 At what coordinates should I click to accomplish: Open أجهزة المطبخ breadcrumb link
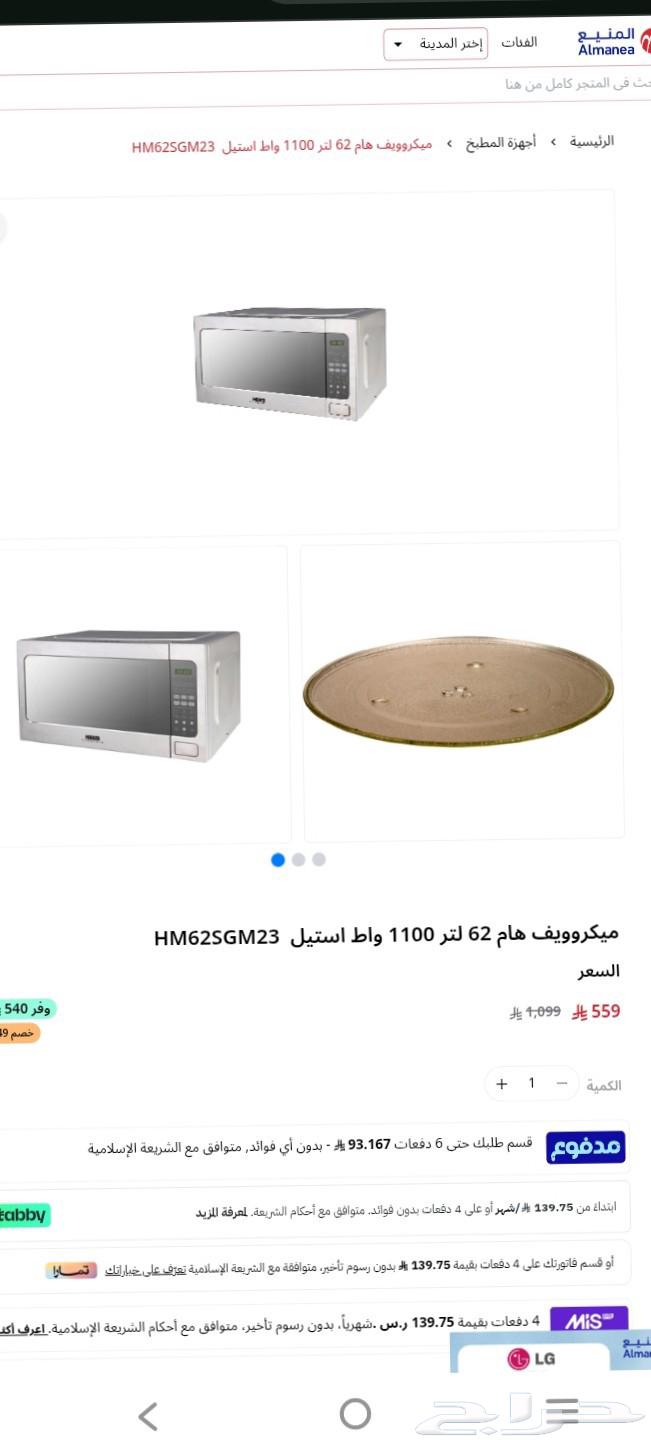[501, 142]
